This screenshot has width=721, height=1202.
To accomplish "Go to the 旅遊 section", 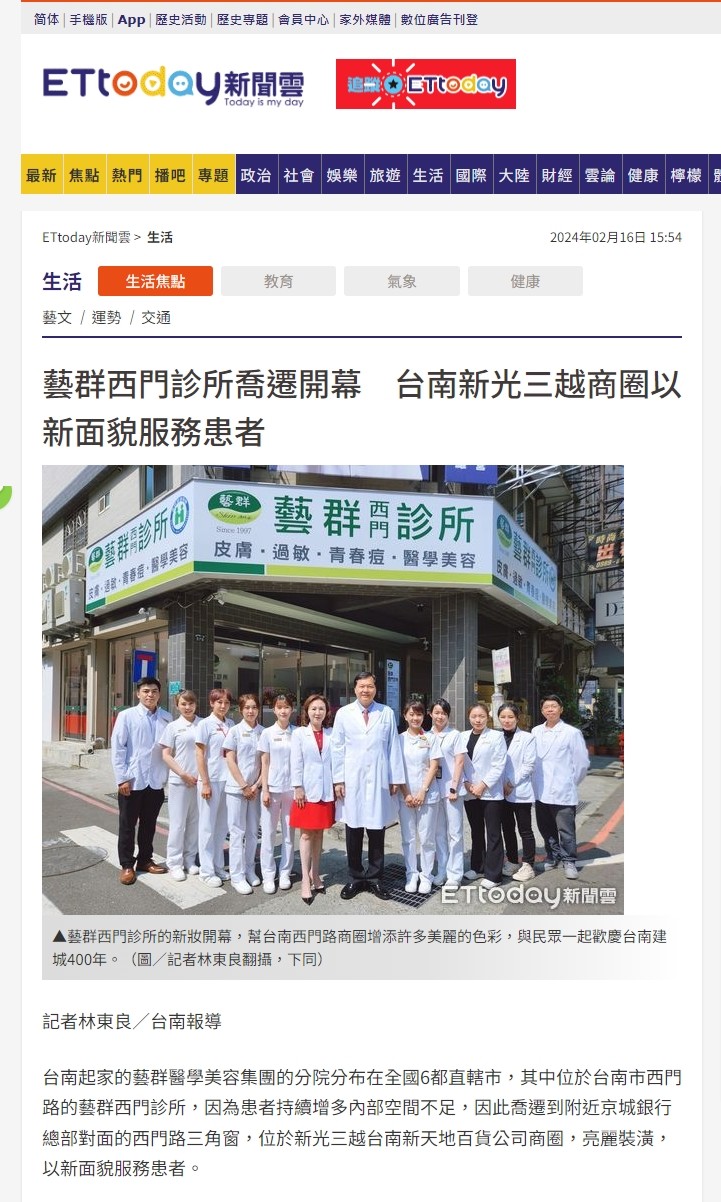I will point(385,175).
